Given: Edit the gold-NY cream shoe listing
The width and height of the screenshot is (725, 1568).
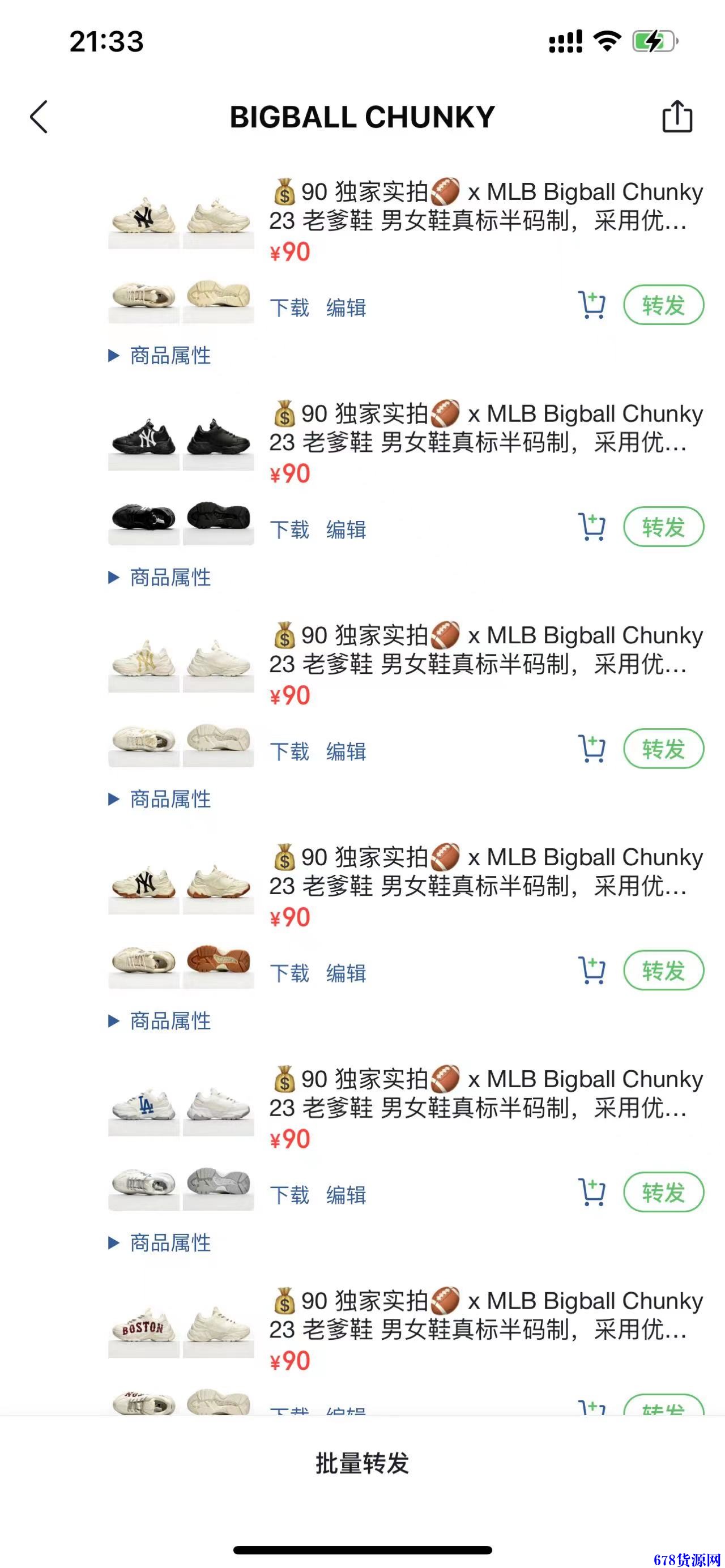Looking at the screenshot, I should [346, 751].
